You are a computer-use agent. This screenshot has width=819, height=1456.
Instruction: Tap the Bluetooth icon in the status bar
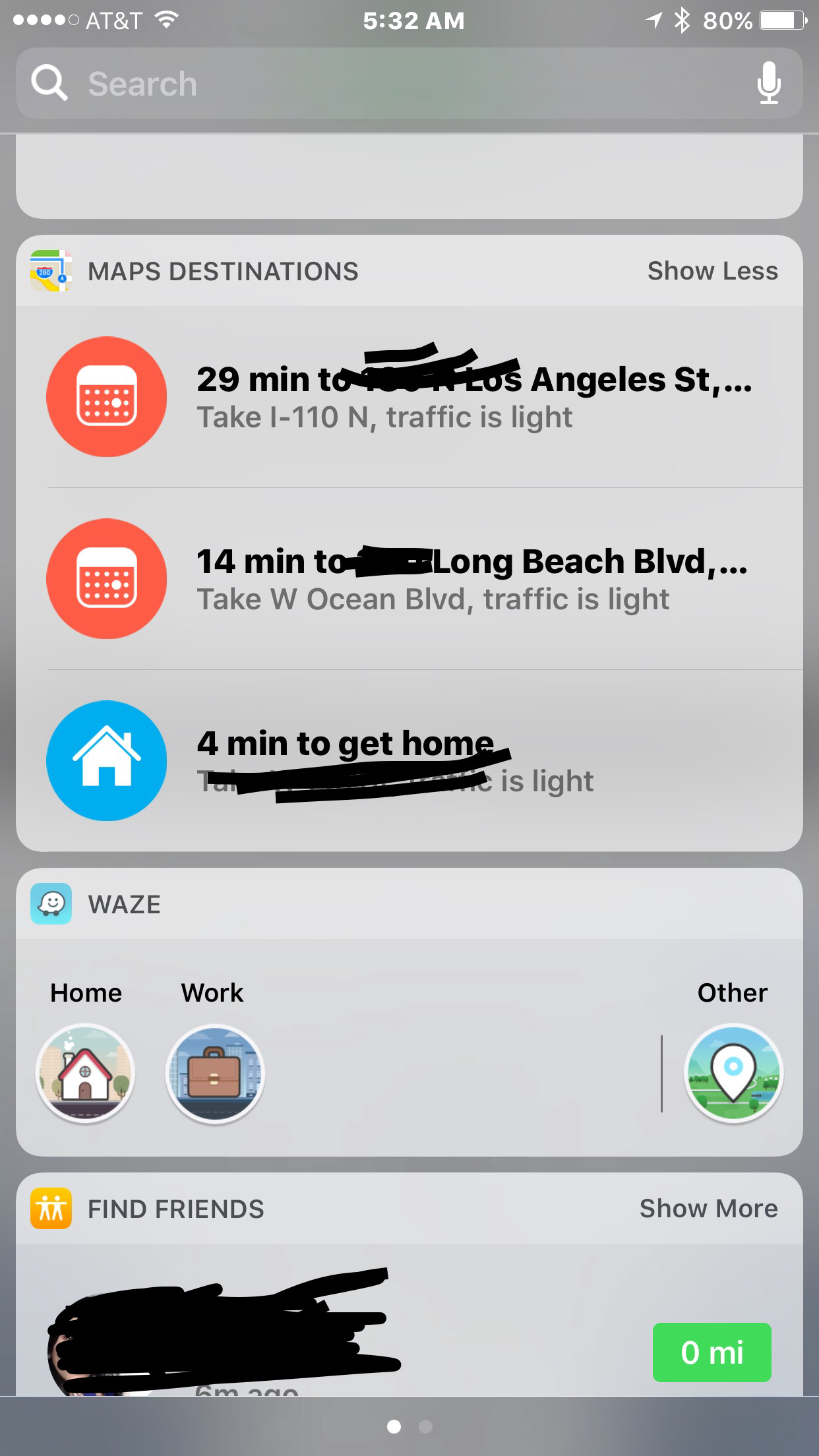[681, 20]
